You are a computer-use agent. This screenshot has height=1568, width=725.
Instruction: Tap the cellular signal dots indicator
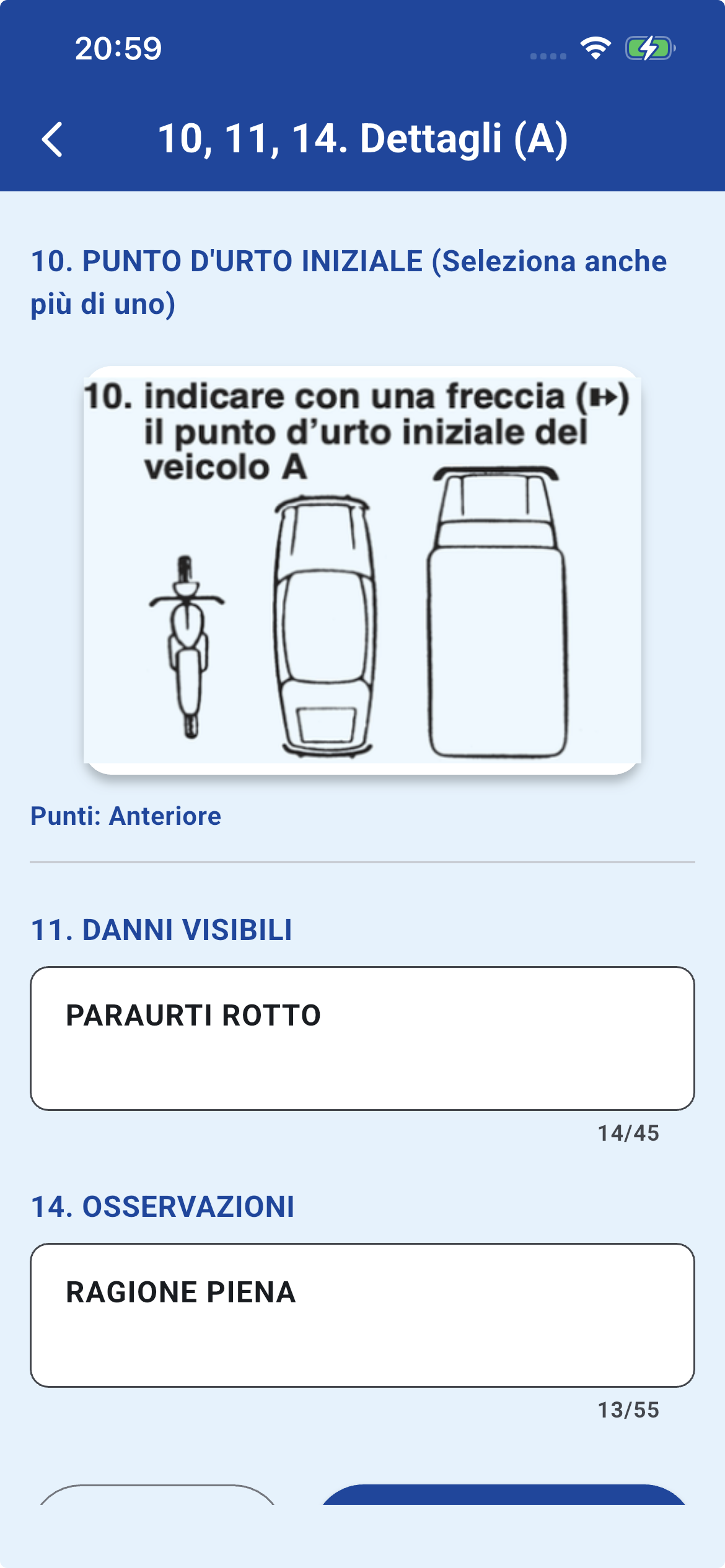coord(547,56)
